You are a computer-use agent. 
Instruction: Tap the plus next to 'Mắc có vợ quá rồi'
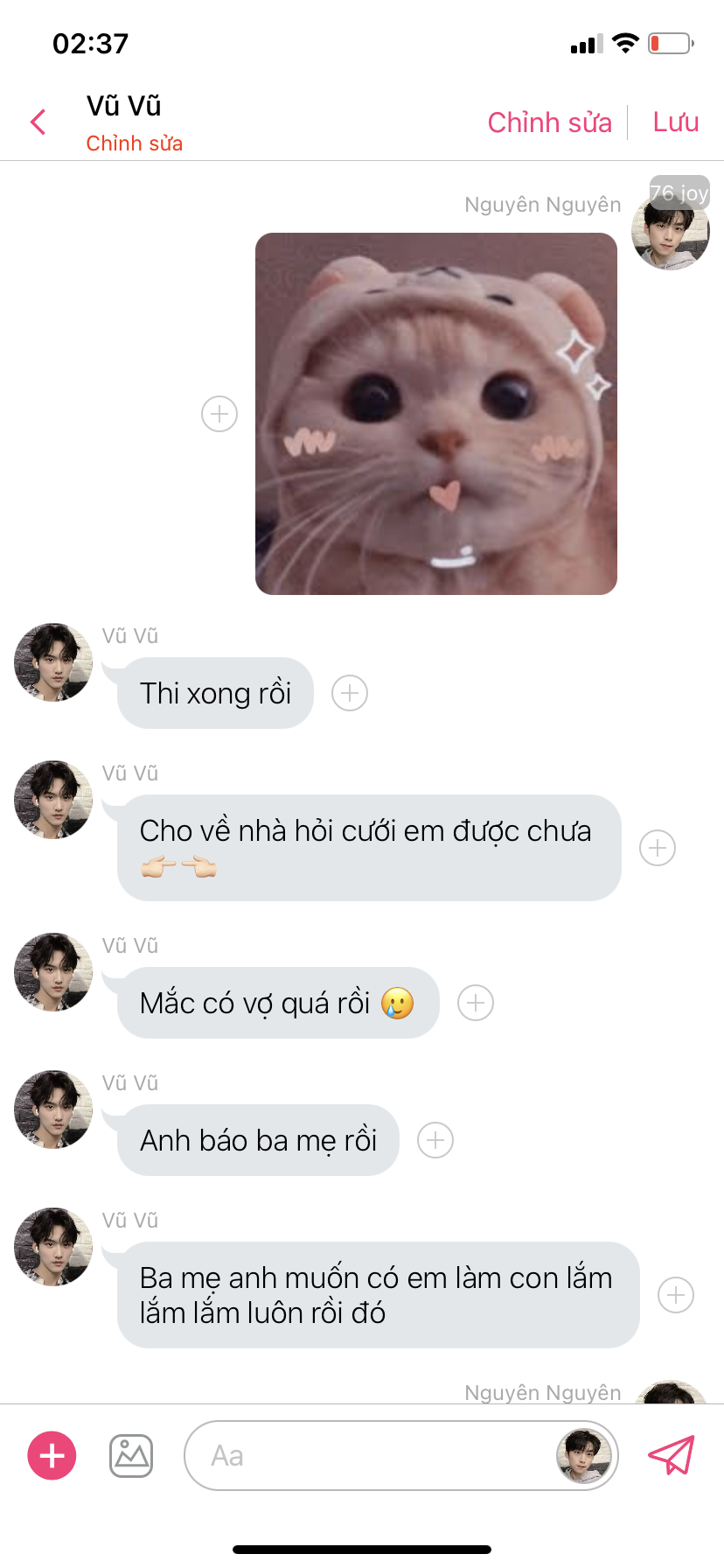[476, 1003]
